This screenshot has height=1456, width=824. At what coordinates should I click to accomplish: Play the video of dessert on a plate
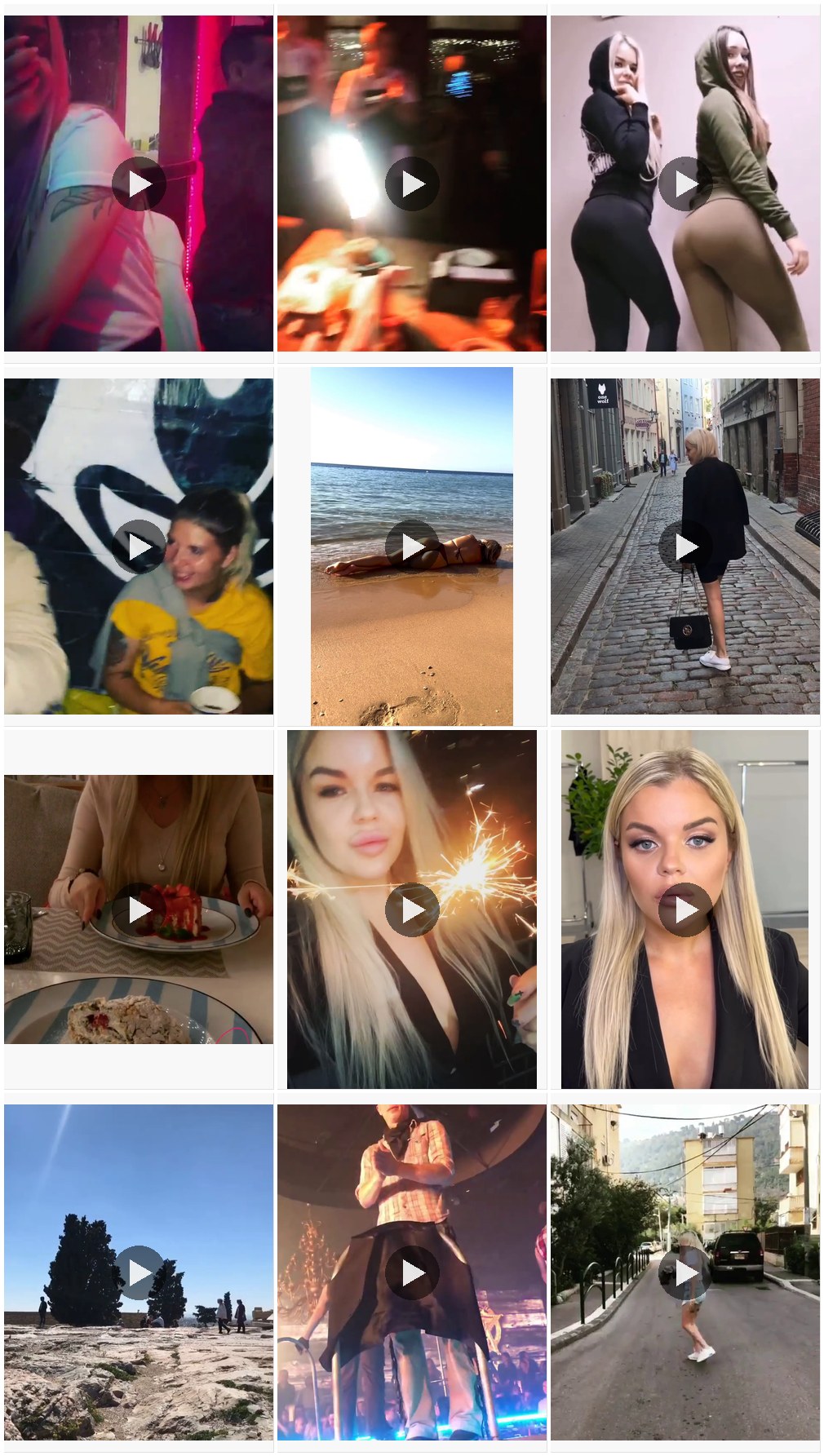[x=139, y=909]
